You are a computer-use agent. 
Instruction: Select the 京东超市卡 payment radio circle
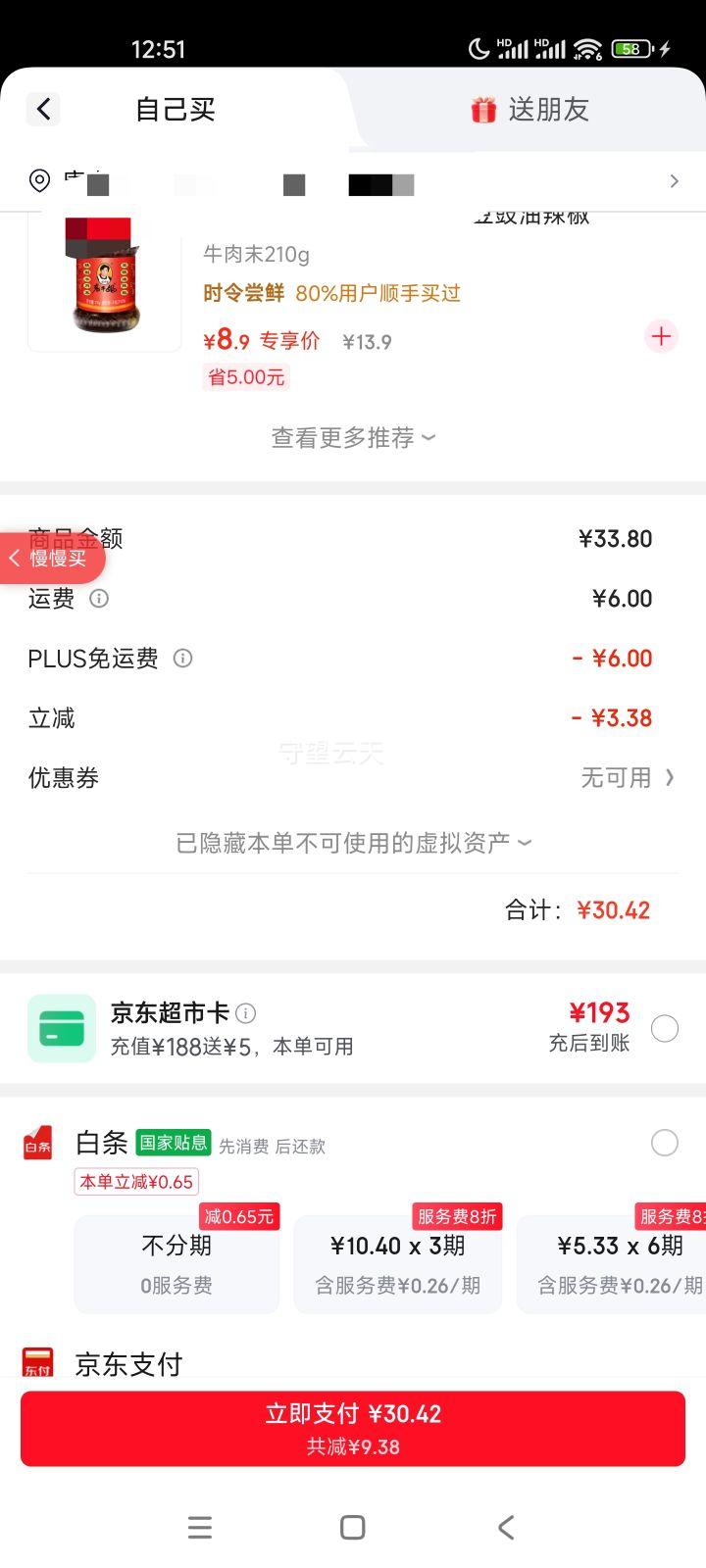coord(665,1028)
